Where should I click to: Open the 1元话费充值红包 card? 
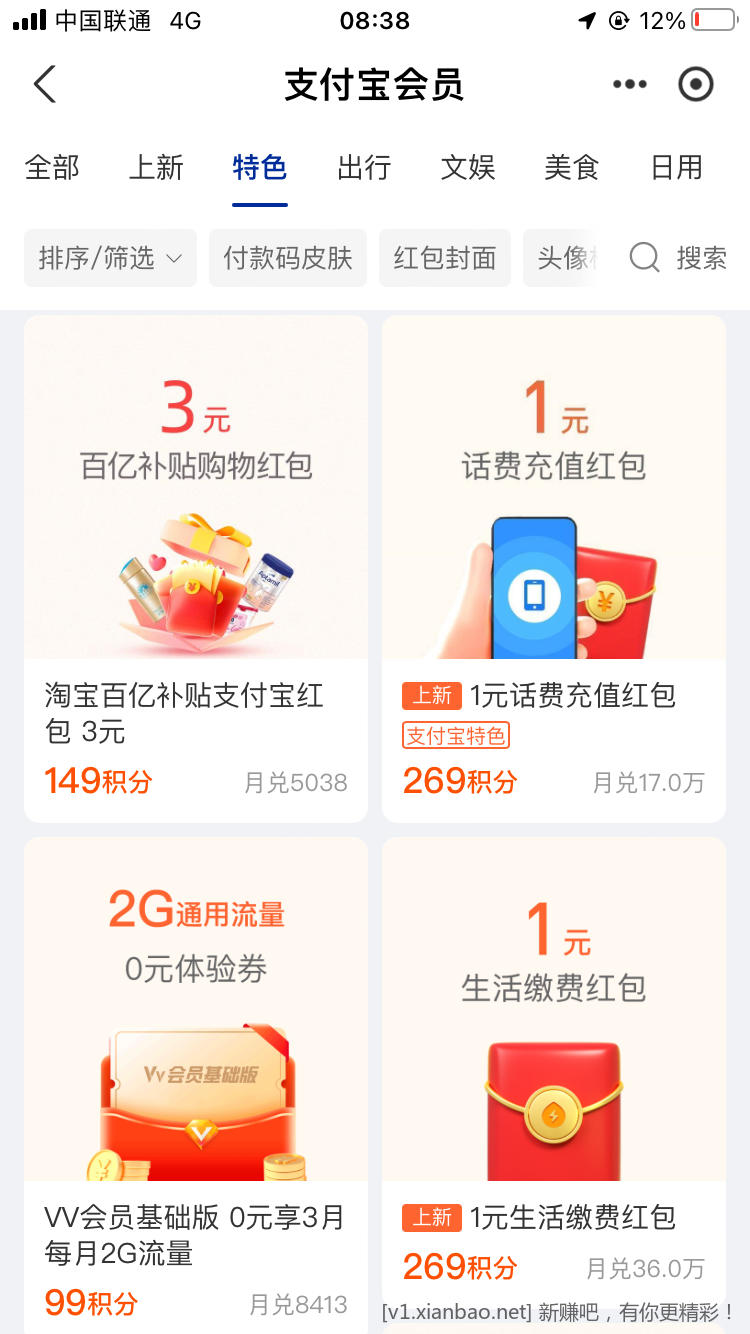pos(554,568)
